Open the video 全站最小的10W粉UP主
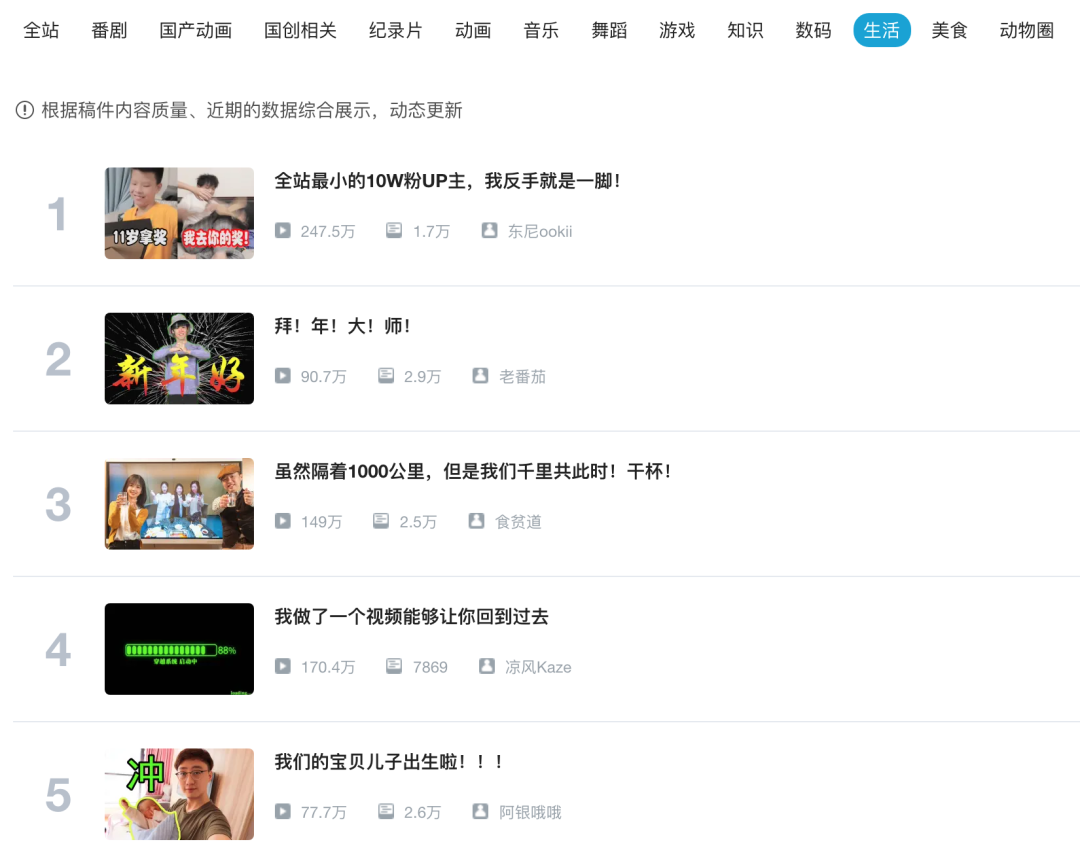 [448, 181]
